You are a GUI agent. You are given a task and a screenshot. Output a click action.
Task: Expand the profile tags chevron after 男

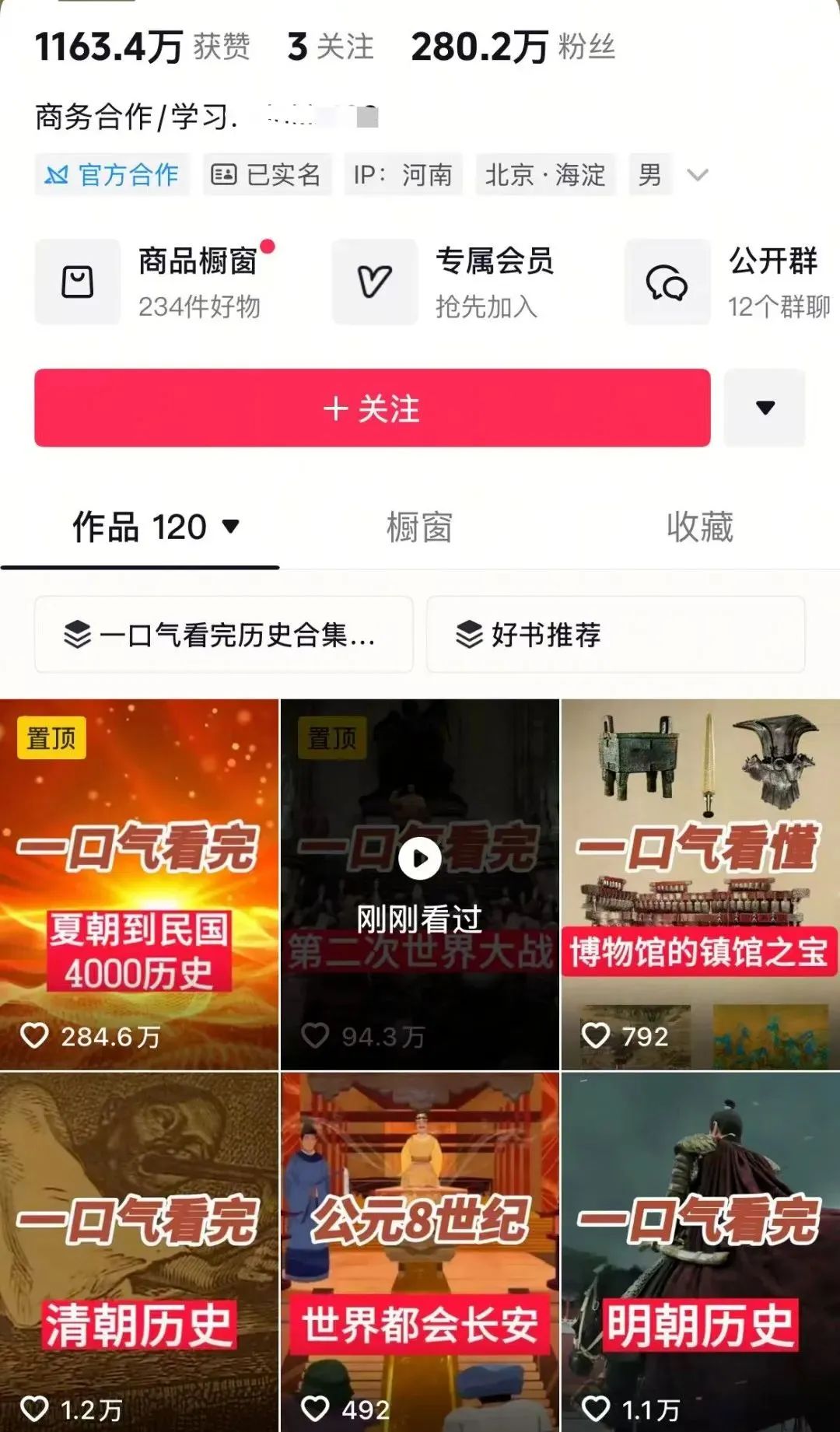coord(698,175)
